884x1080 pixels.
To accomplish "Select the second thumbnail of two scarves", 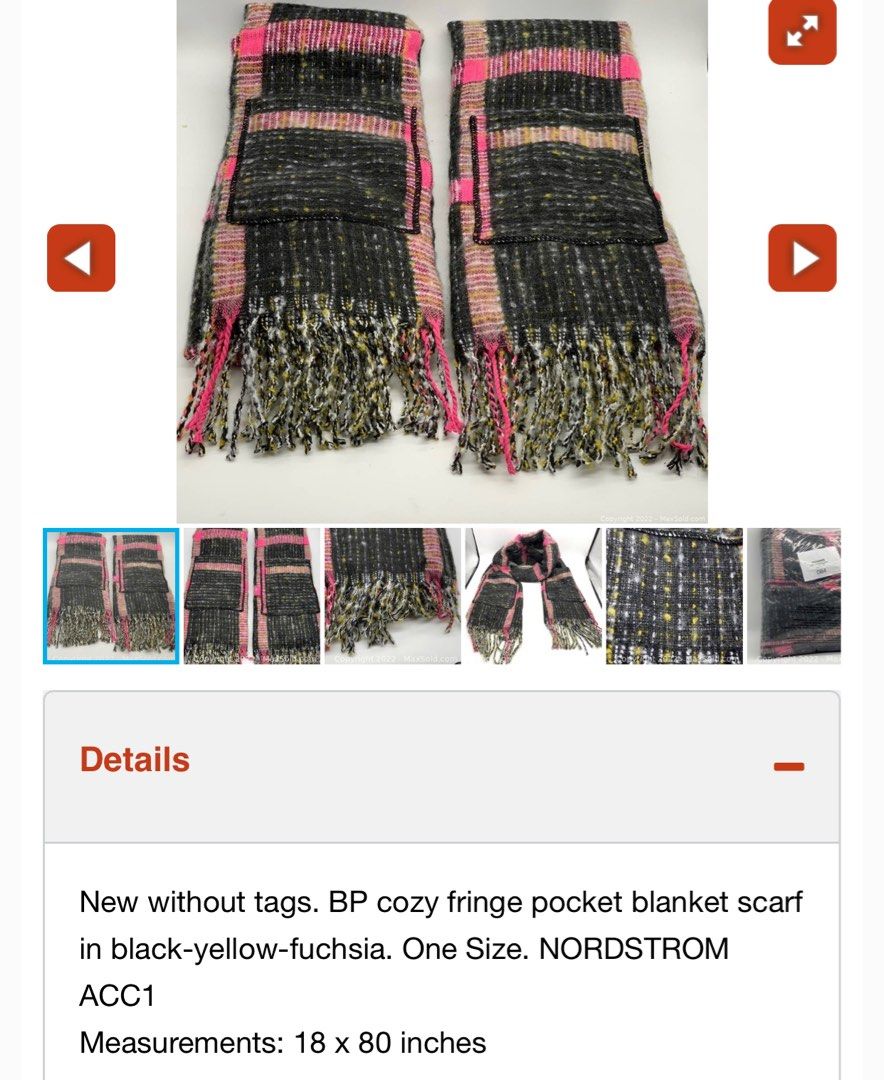I will 252,596.
